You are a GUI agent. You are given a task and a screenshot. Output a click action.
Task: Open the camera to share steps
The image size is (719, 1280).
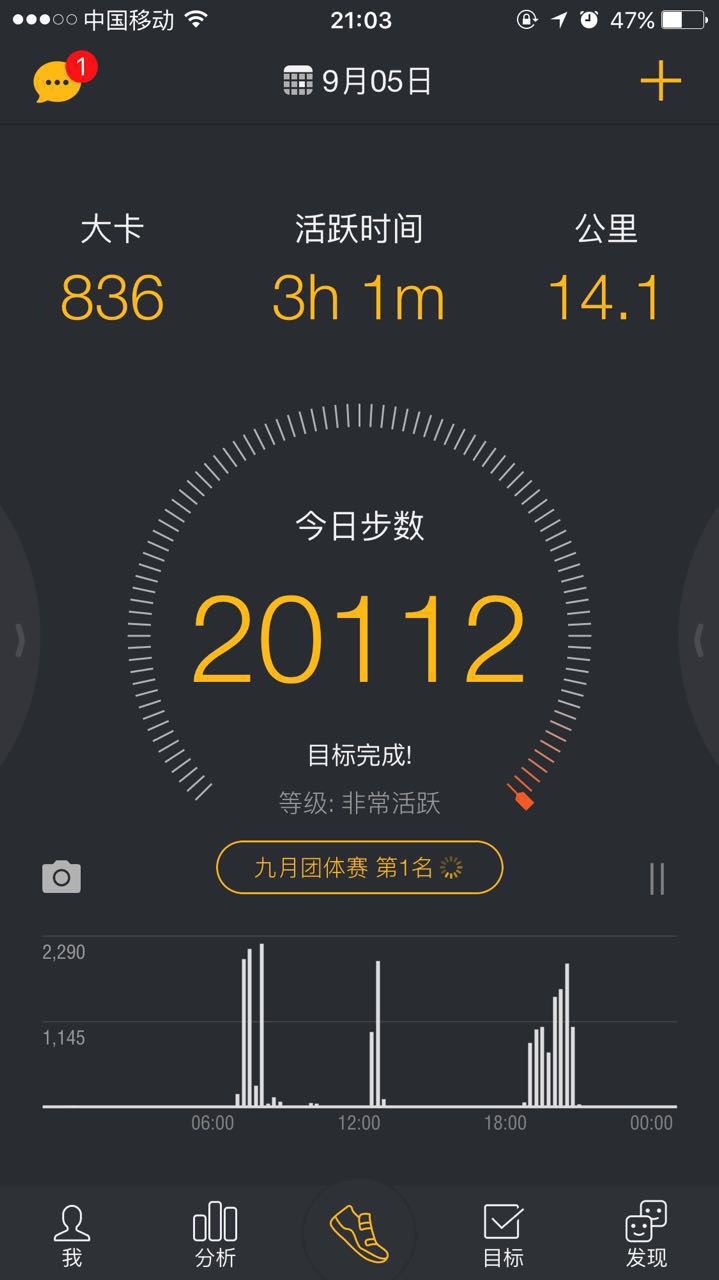(x=61, y=877)
